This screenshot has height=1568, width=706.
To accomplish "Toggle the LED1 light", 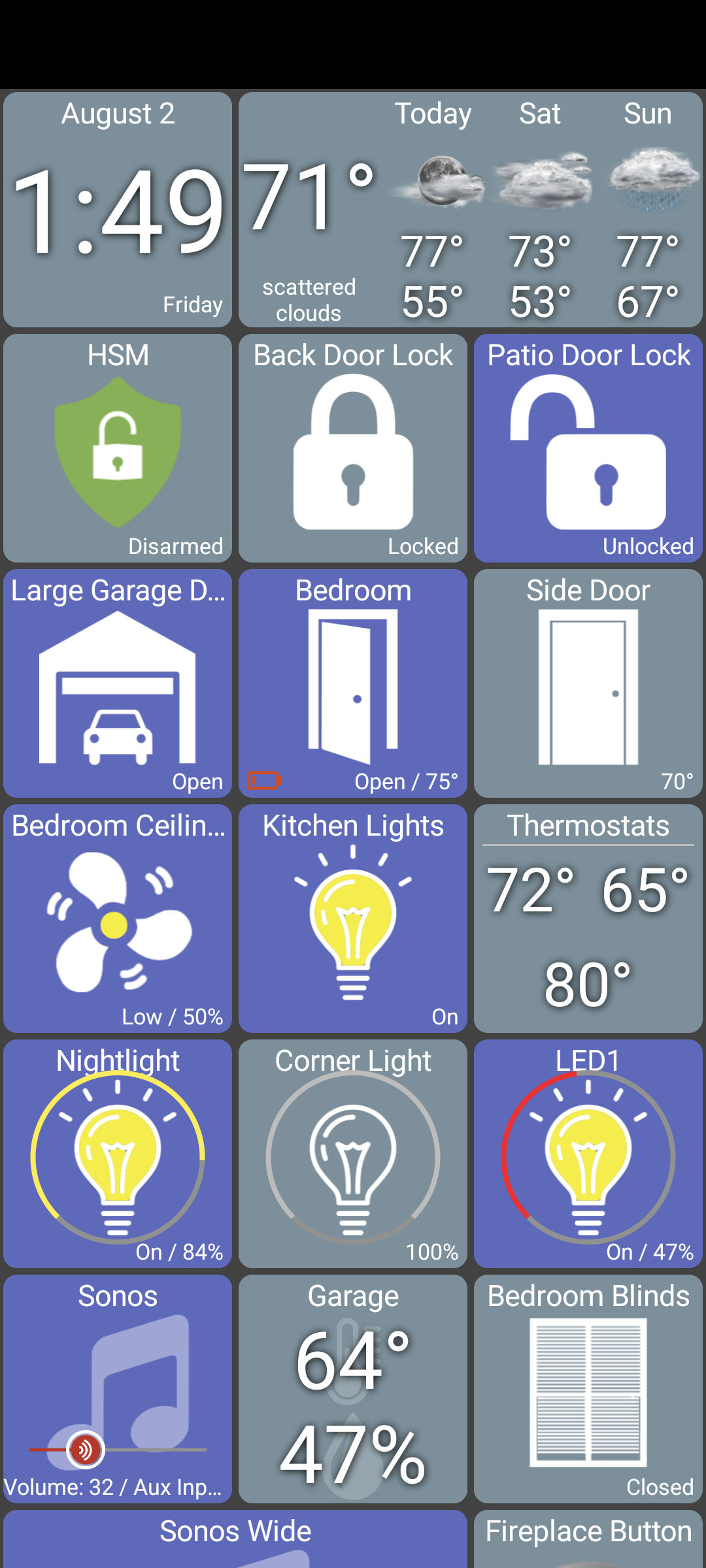I will (x=588, y=1154).
